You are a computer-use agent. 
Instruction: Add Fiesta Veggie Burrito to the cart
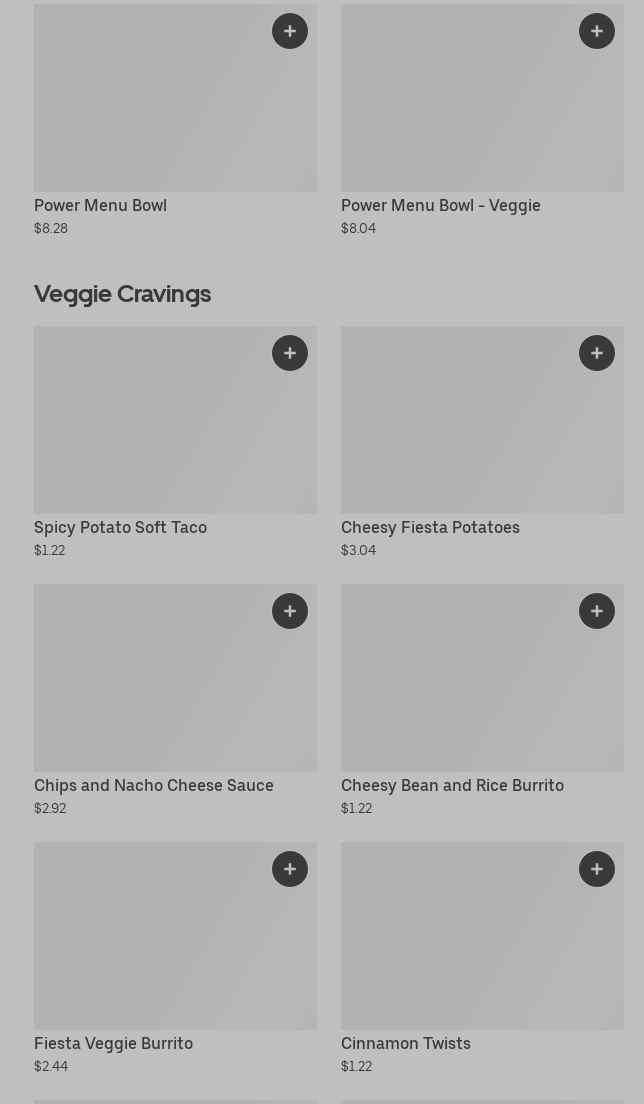click(x=290, y=869)
